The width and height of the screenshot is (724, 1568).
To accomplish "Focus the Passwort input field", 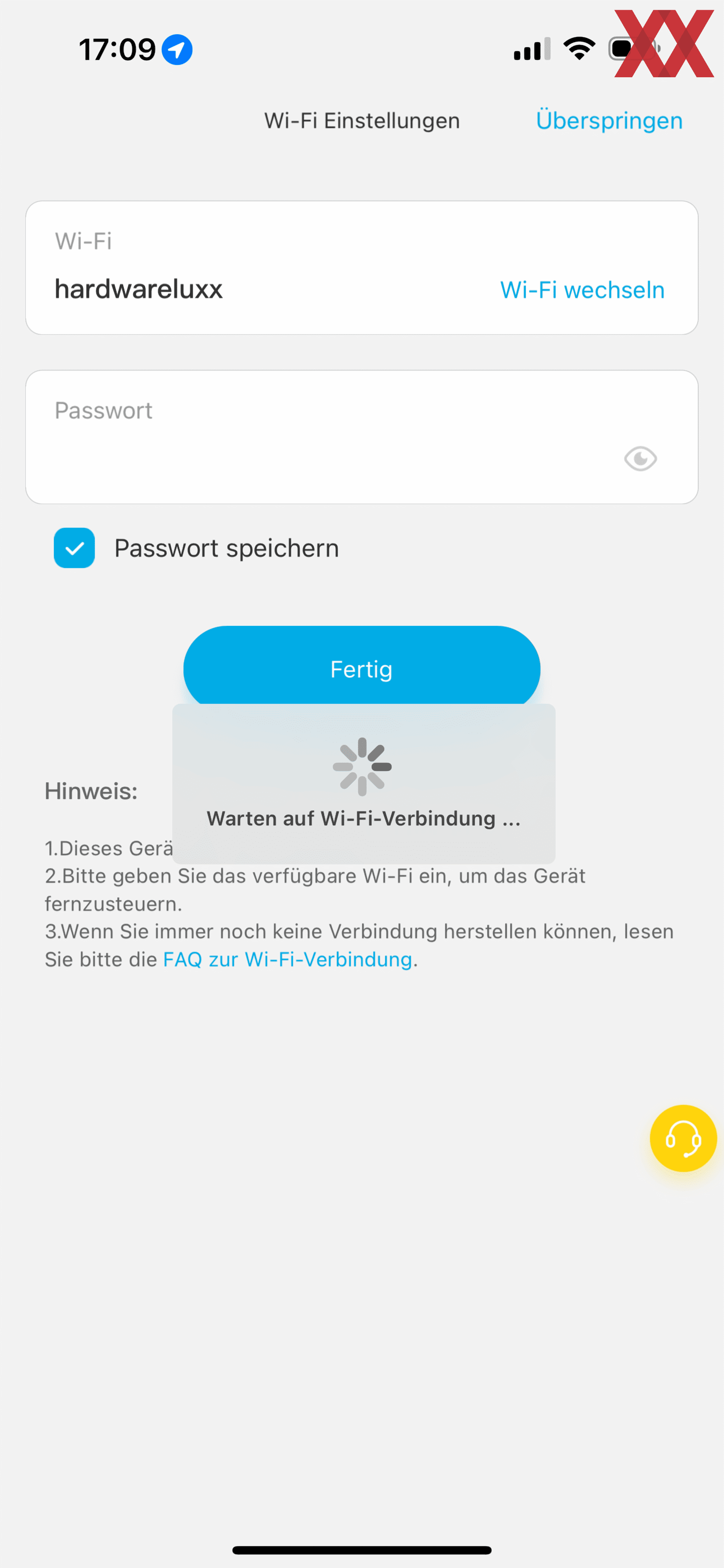I will tap(362, 437).
